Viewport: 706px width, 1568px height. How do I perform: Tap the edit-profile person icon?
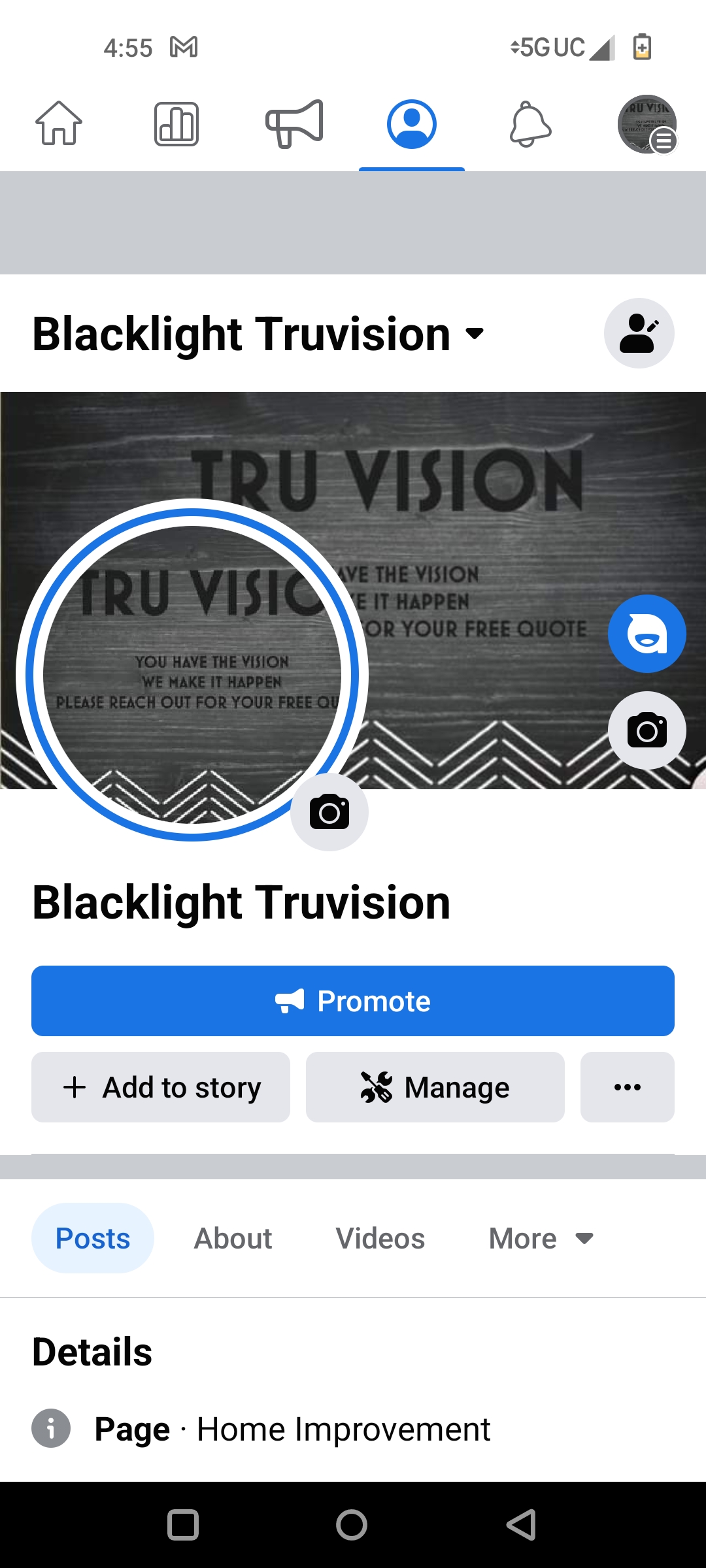click(639, 333)
